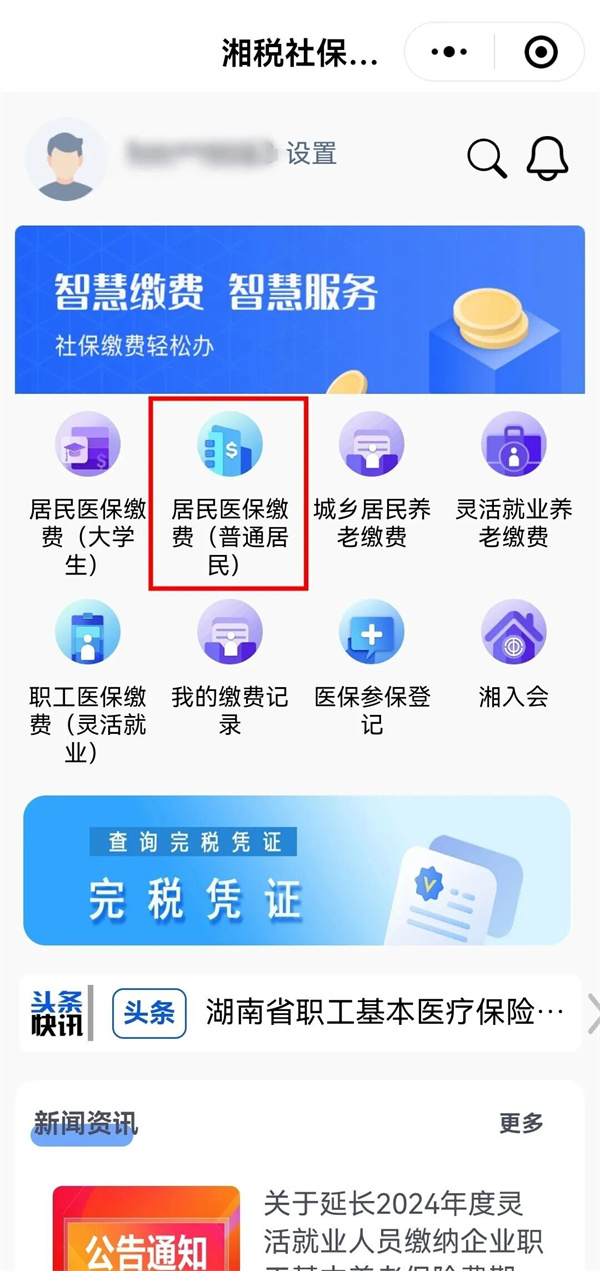
Task: Open the mini program more options menu
Action: click(x=449, y=51)
